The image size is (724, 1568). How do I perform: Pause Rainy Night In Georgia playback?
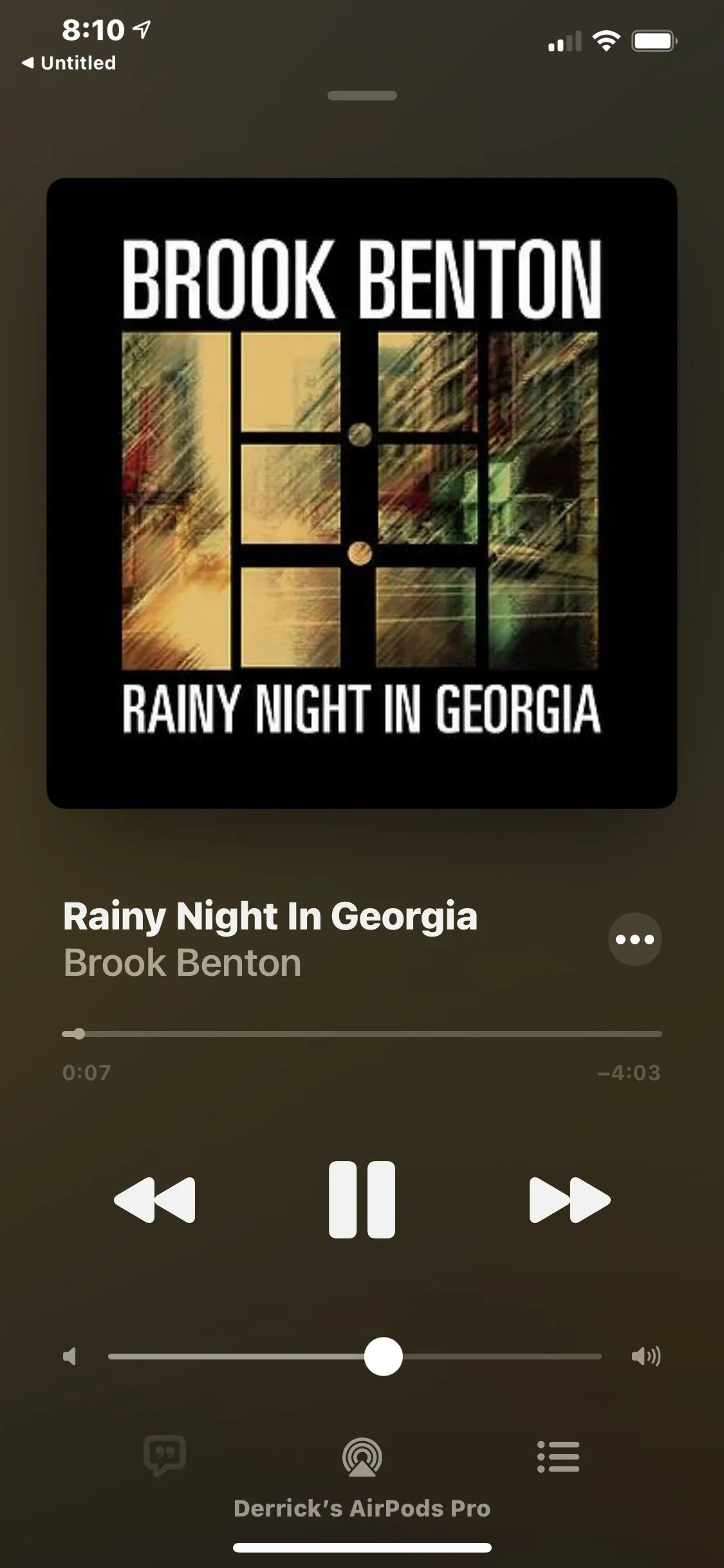(x=362, y=1200)
